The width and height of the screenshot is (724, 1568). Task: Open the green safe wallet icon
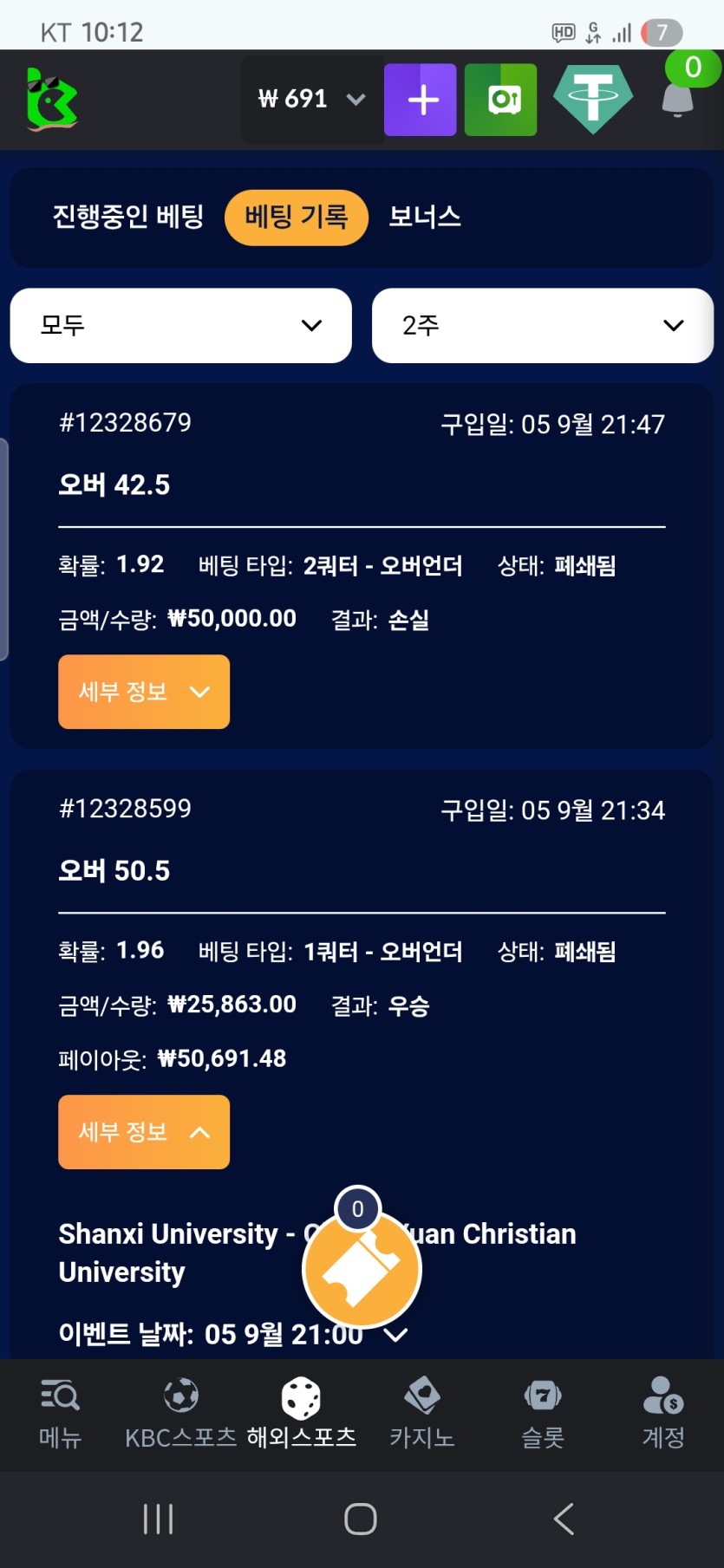pos(500,100)
